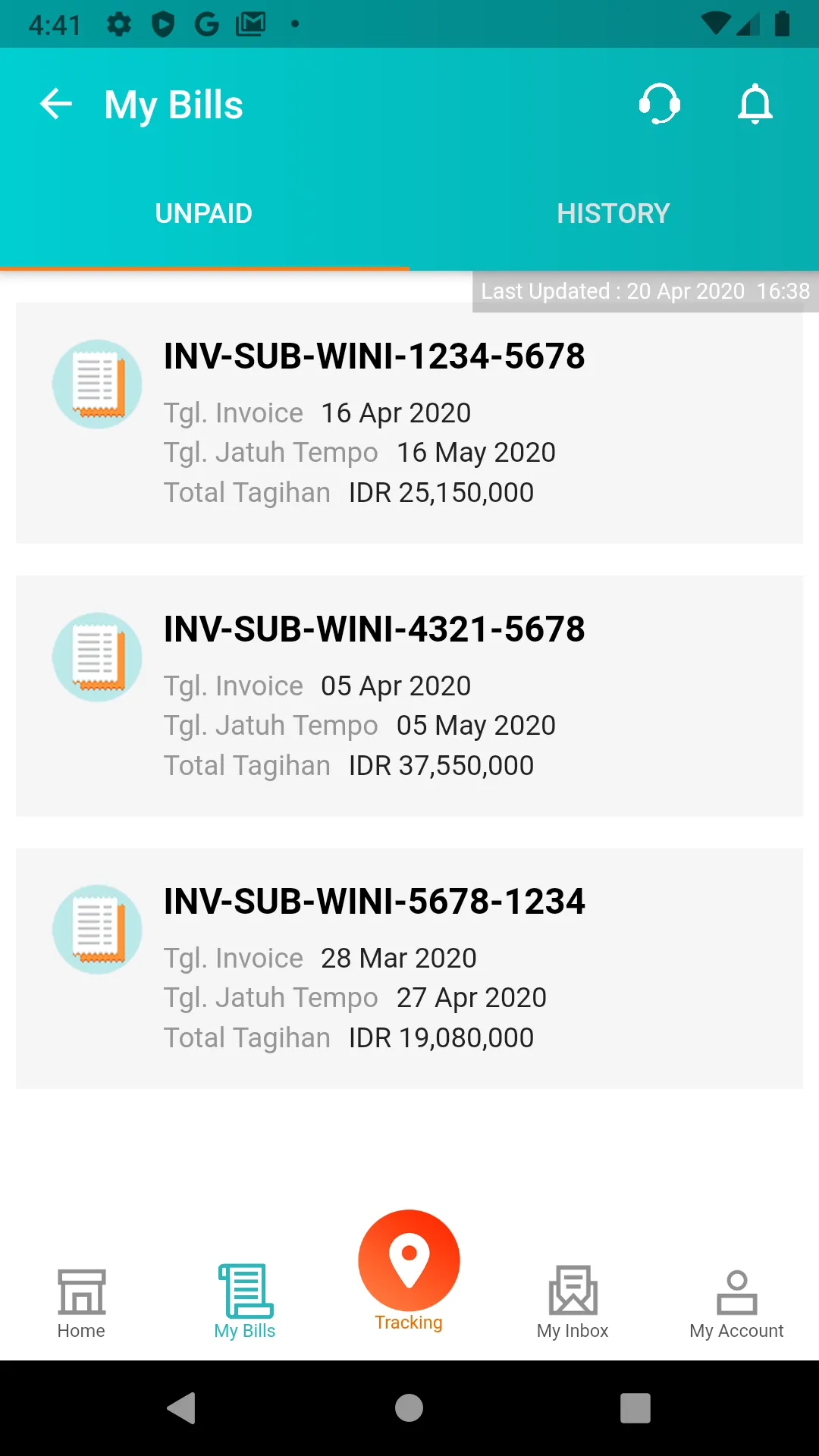Open invoice INV-SUB-WINI-1234-5678
This screenshot has width=819, height=1456.
[409, 423]
